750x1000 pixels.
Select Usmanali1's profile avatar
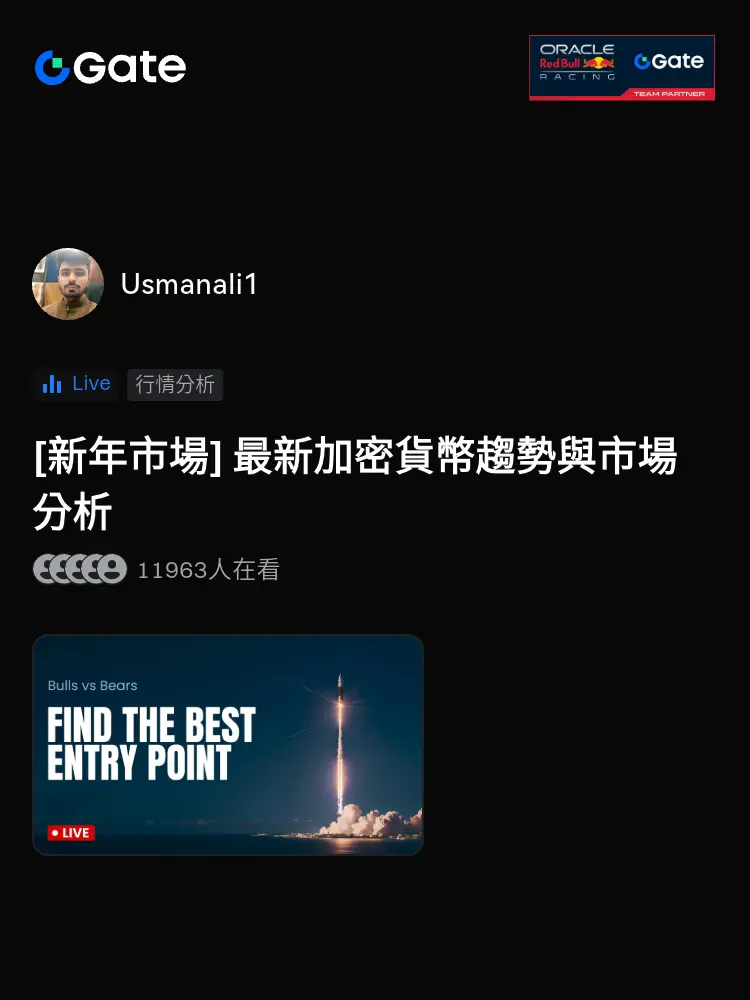pyautogui.click(x=67, y=284)
